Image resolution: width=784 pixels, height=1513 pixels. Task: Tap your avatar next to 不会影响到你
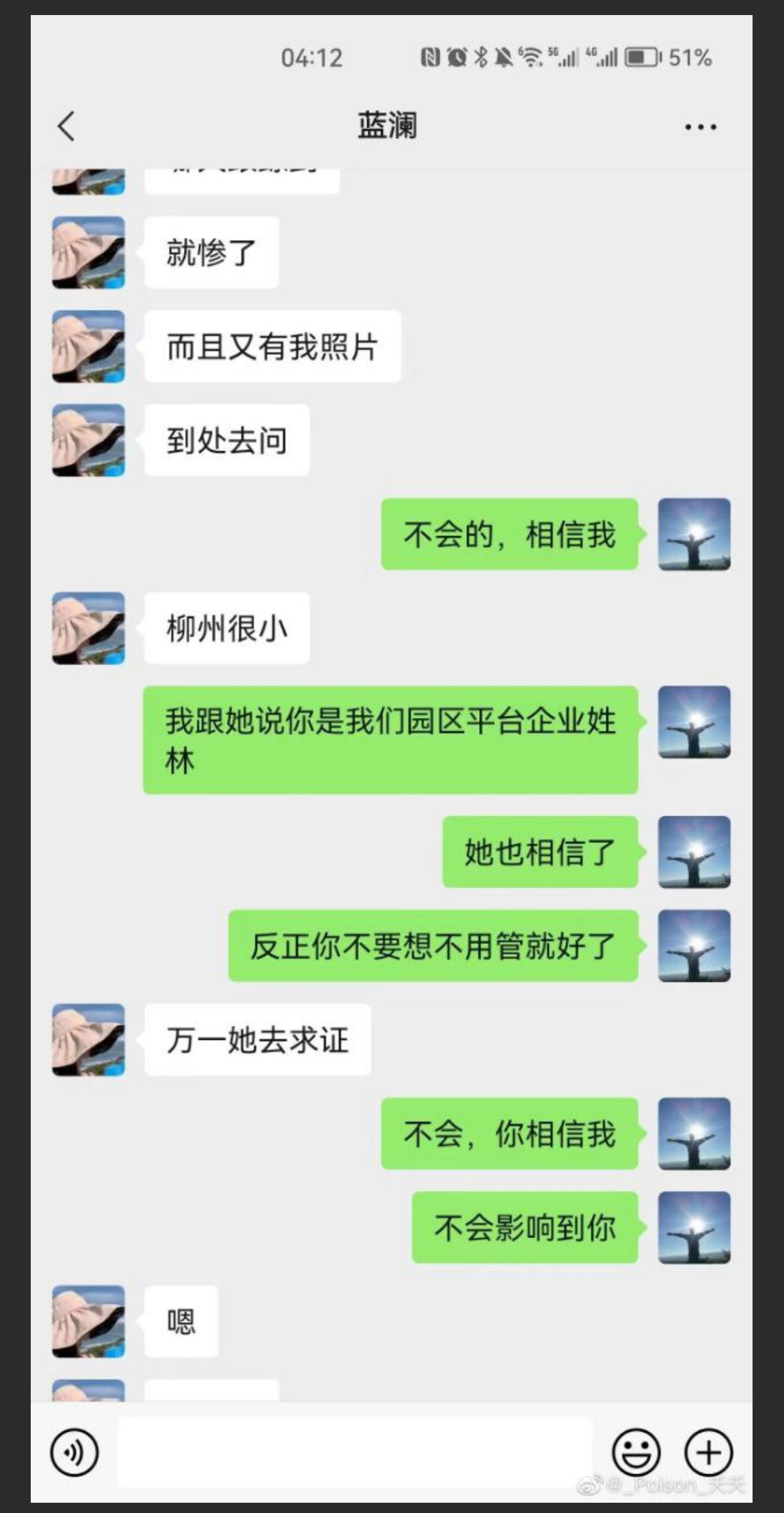pyautogui.click(x=694, y=1227)
